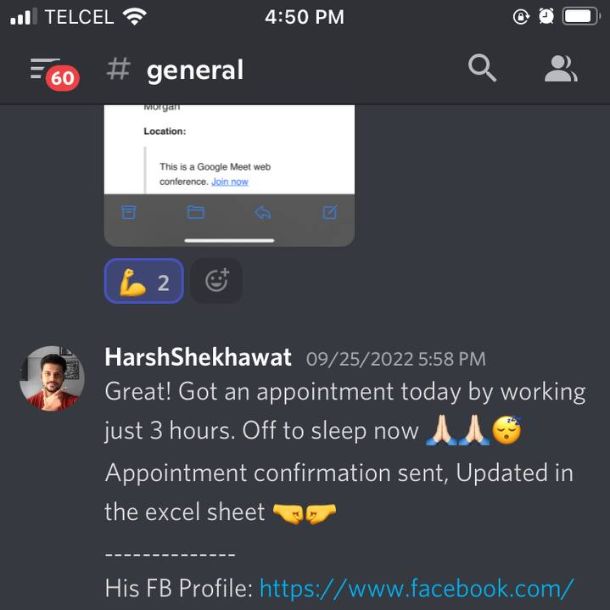The image size is (610, 610).
Task: Add a new emoji reaction
Action: click(x=217, y=282)
